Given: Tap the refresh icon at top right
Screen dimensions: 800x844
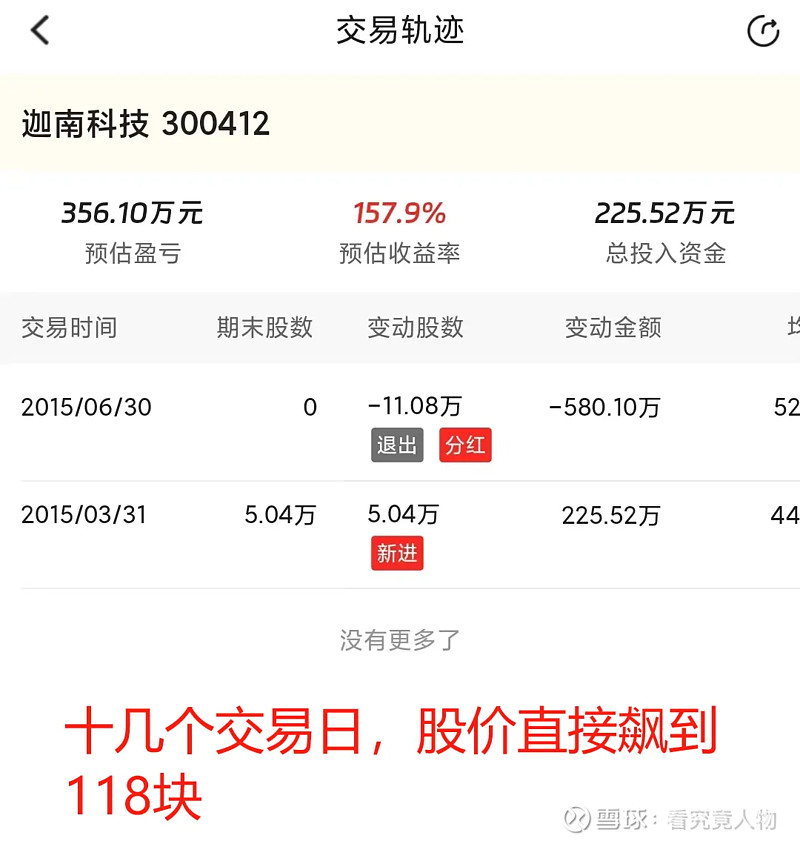Looking at the screenshot, I should pos(764,30).
